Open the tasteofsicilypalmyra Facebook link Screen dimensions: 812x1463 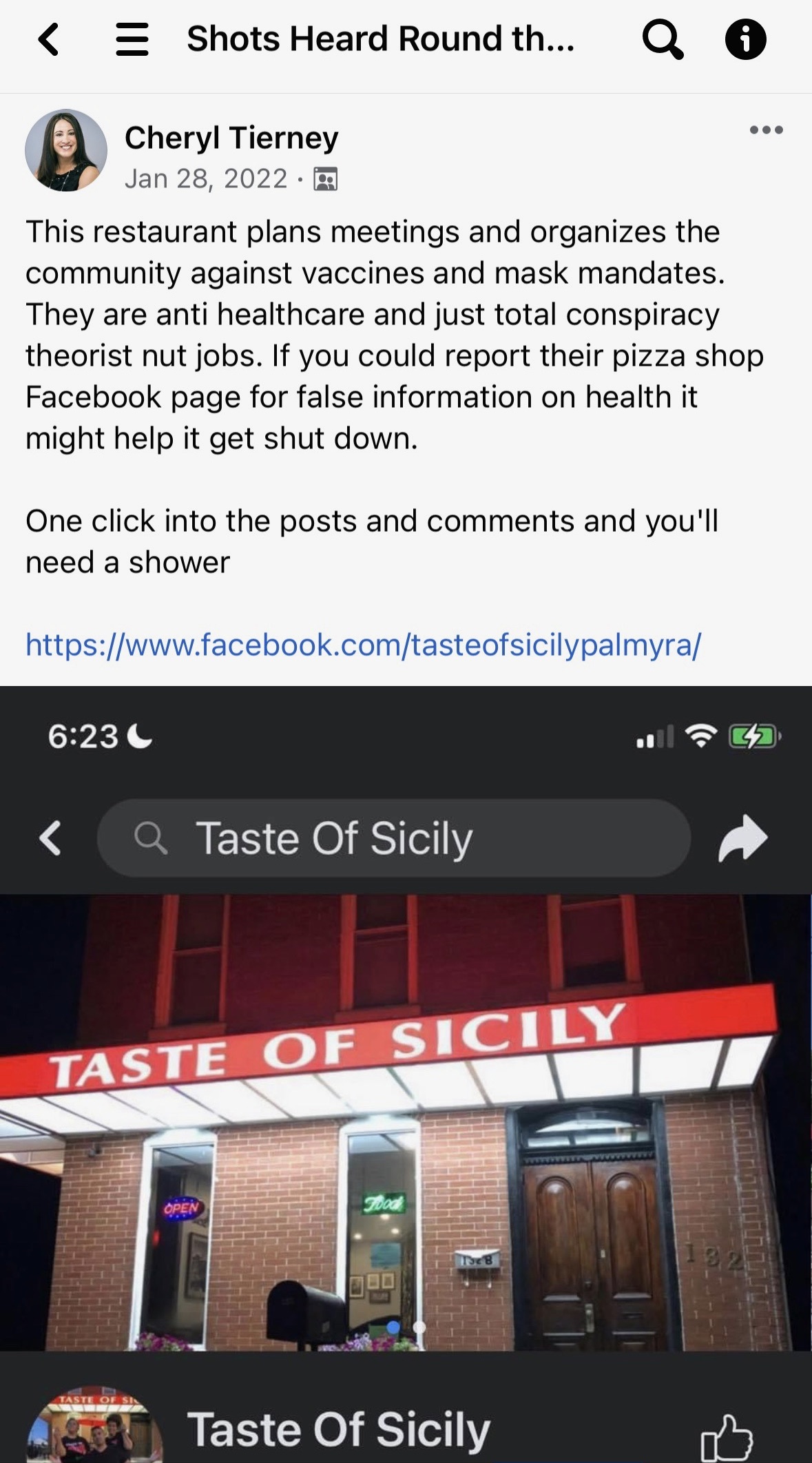364,645
